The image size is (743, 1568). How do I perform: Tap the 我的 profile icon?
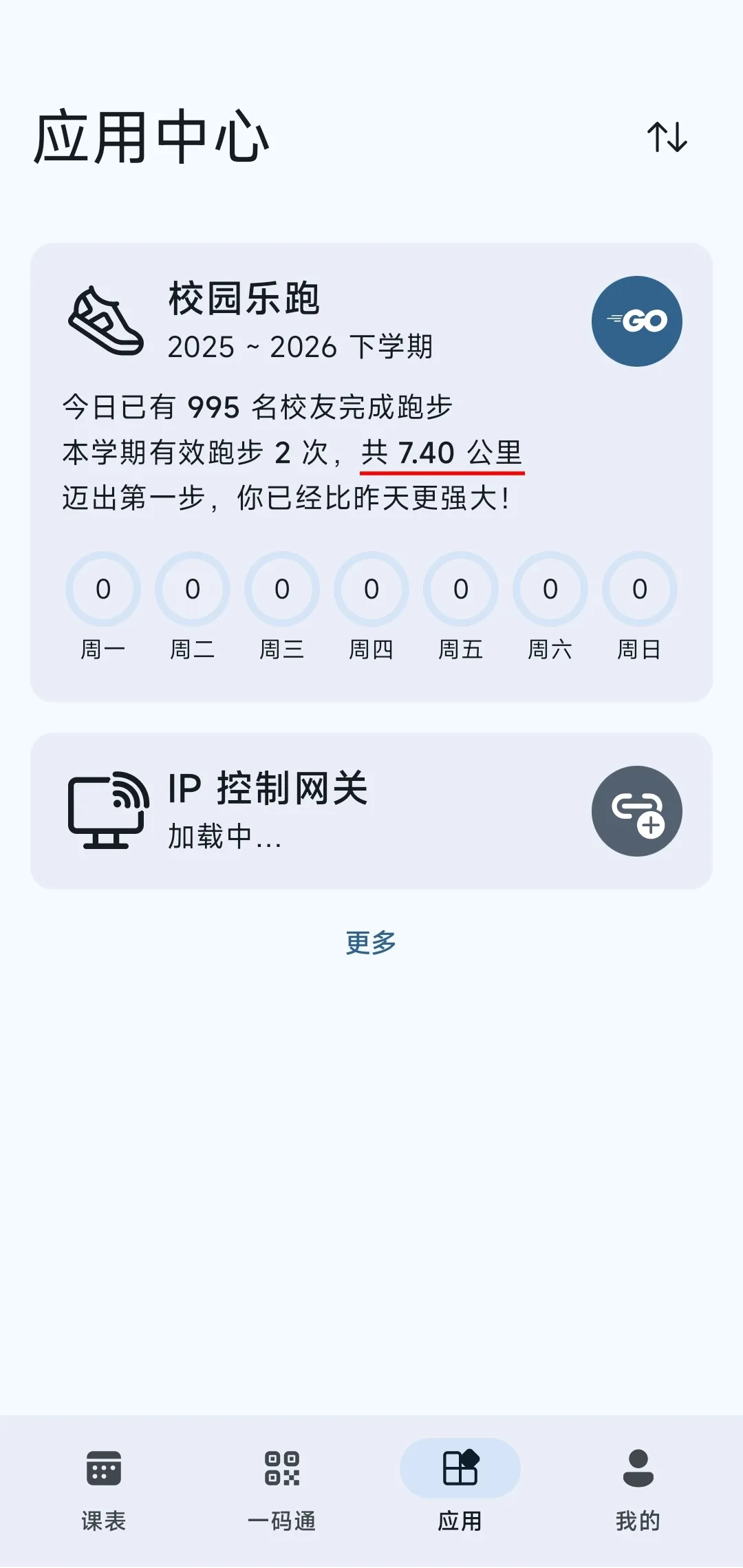coord(638,1468)
